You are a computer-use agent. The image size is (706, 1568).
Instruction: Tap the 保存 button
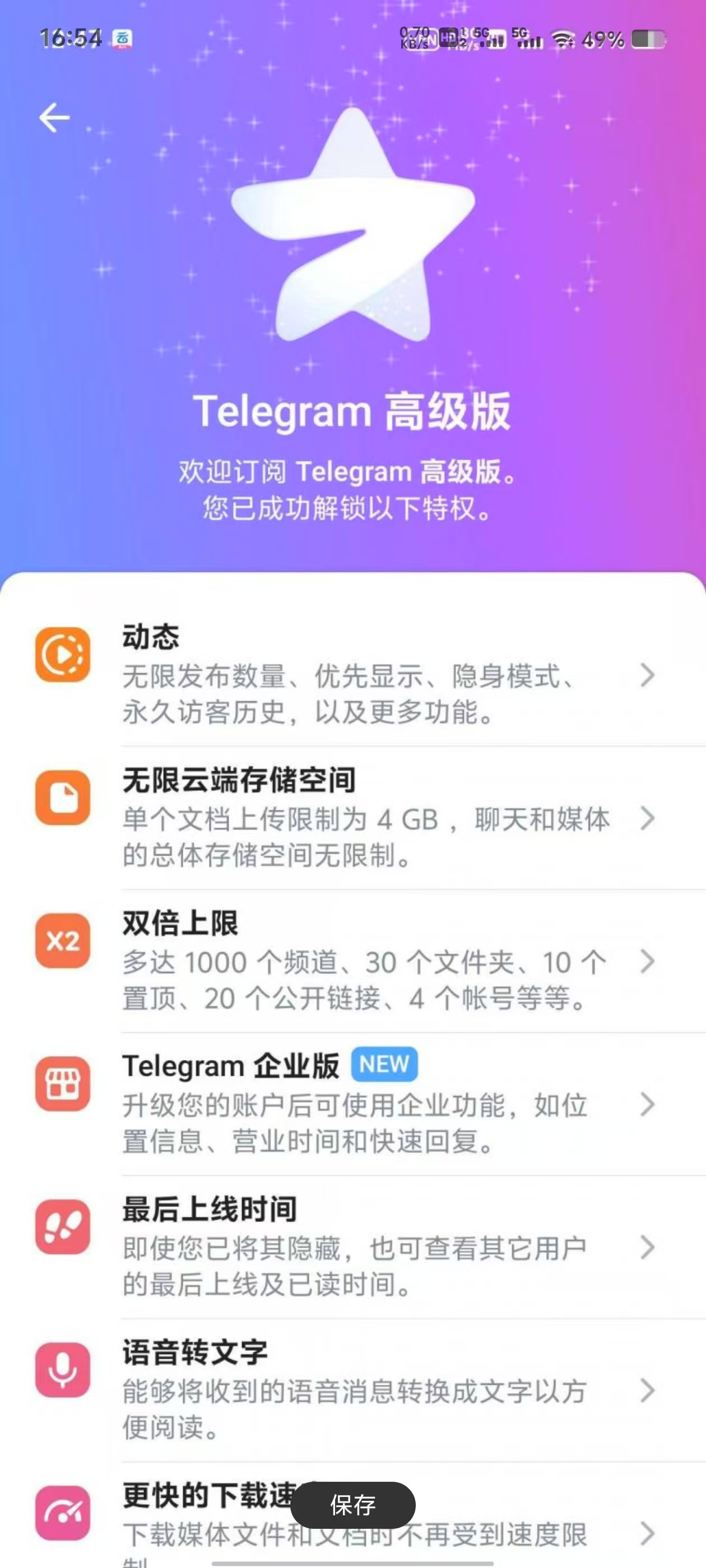point(352,1505)
